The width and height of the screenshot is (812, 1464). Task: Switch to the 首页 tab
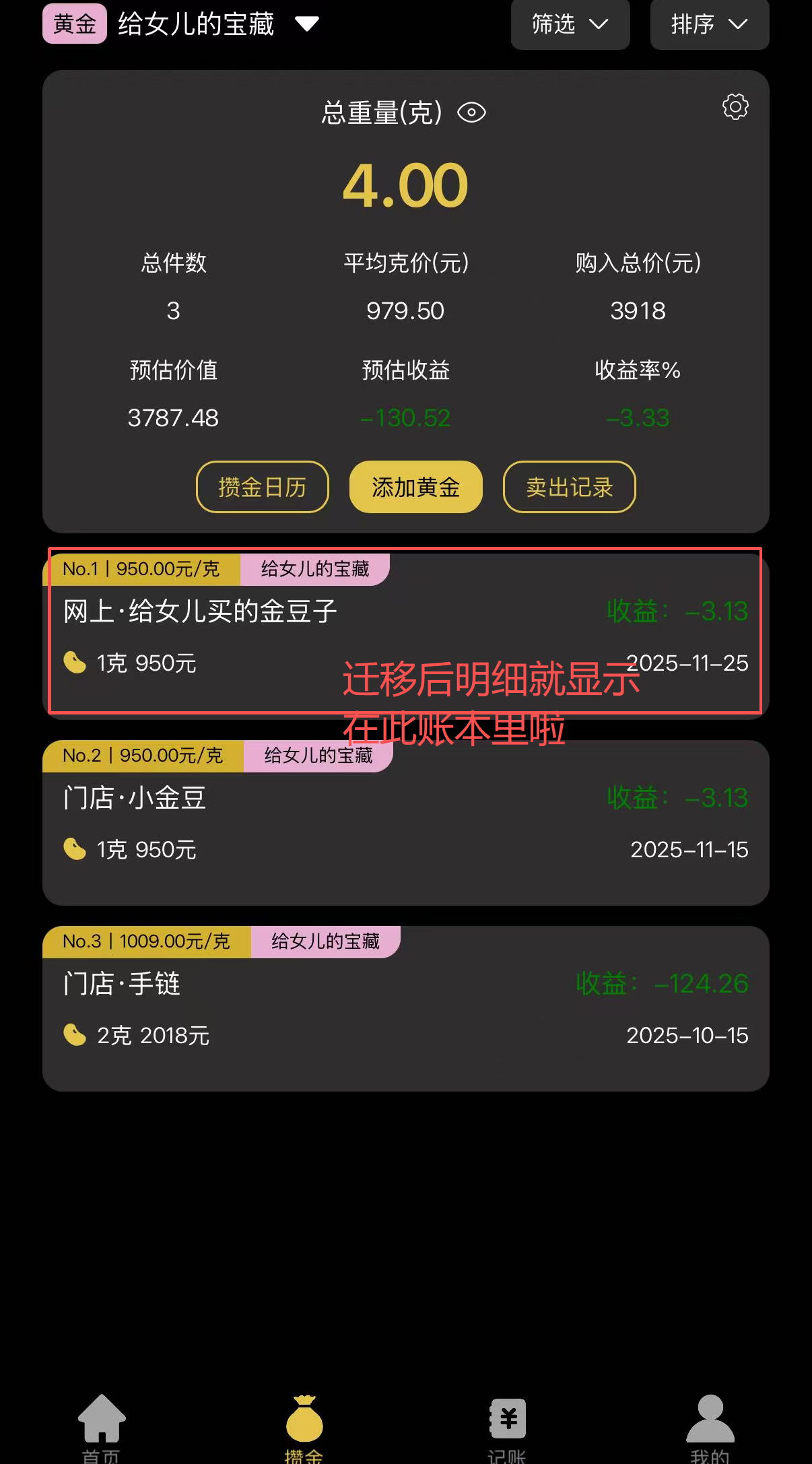pyautogui.click(x=102, y=1426)
